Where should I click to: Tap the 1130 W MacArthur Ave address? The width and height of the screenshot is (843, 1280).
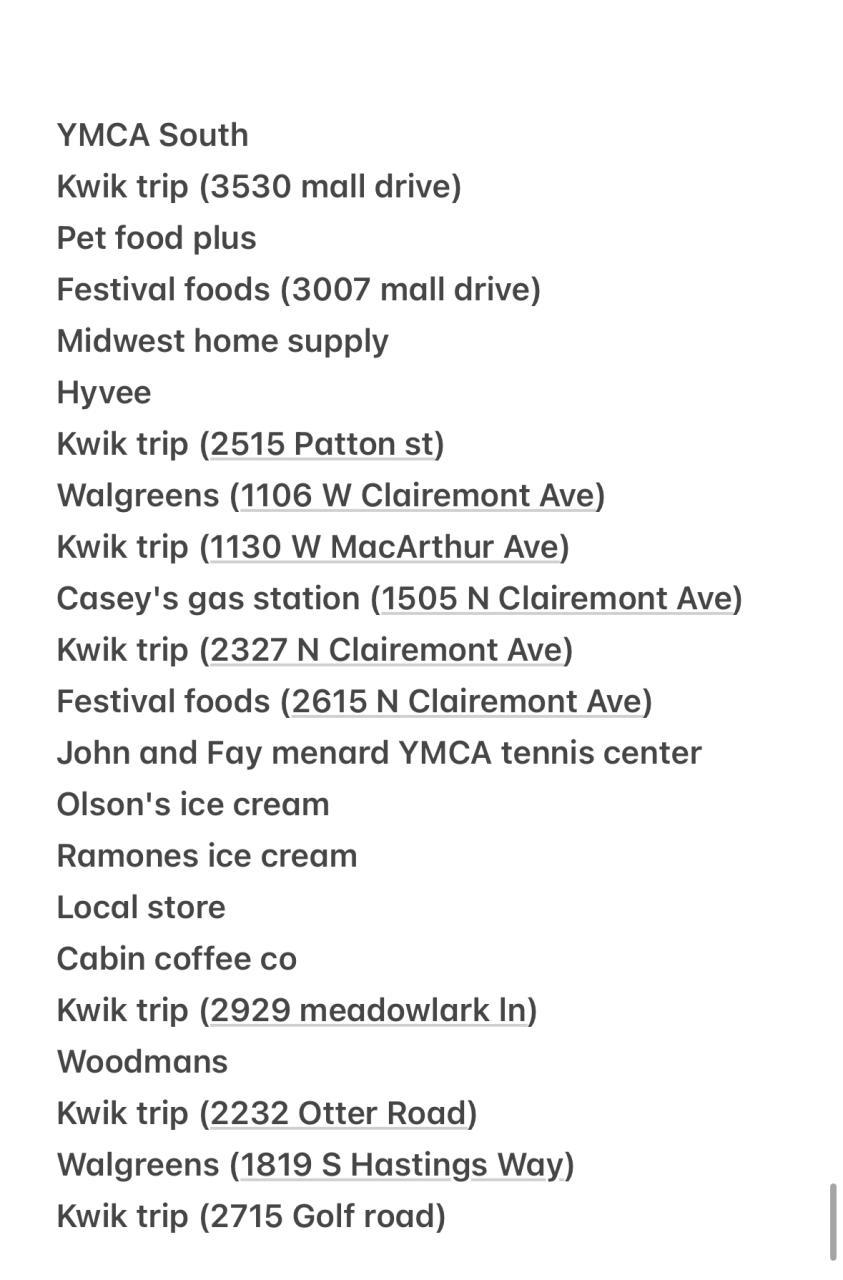(x=384, y=547)
